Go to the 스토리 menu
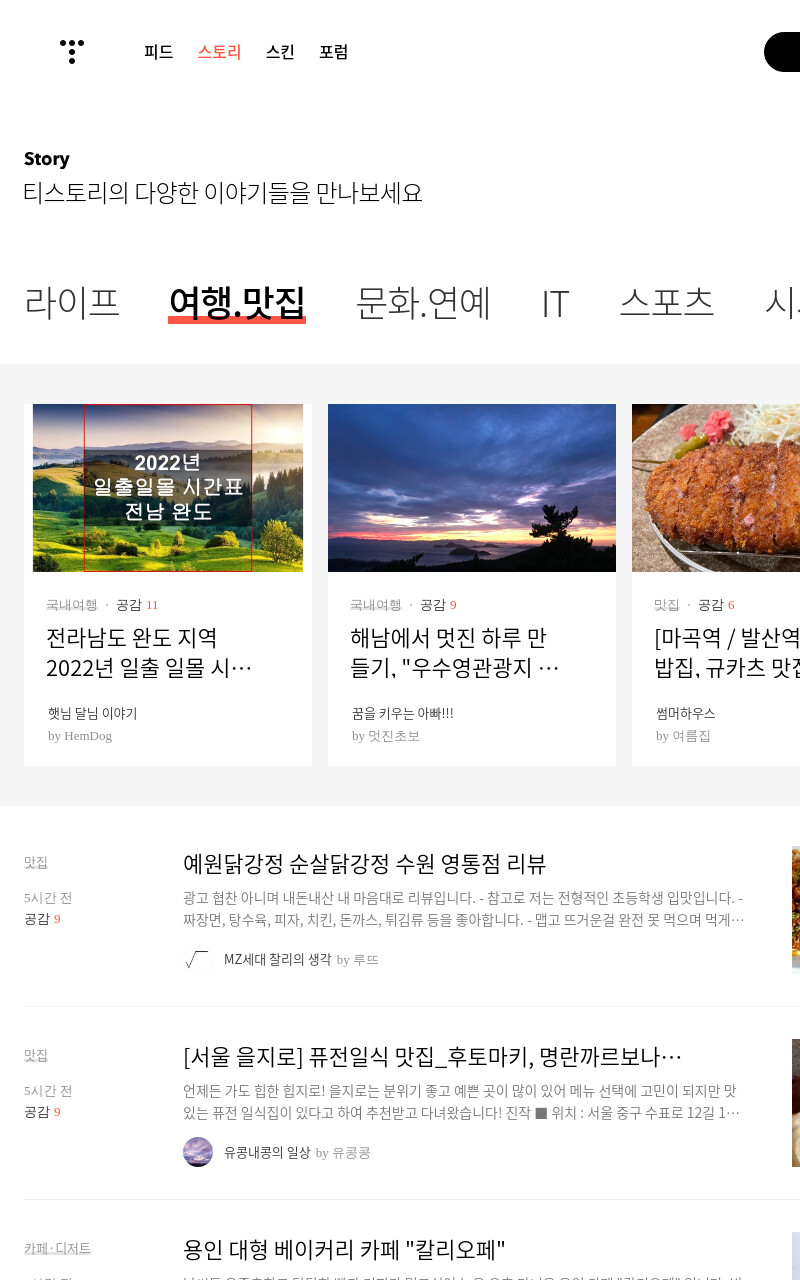 coord(219,52)
